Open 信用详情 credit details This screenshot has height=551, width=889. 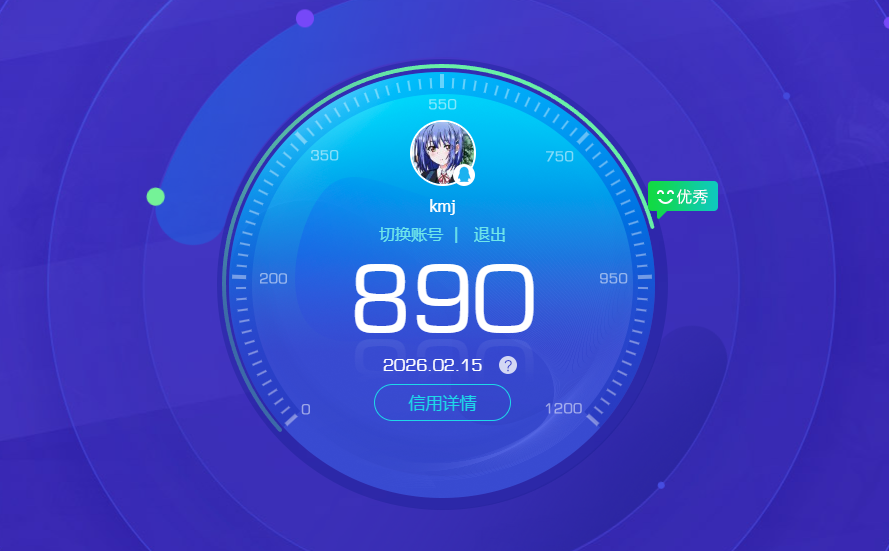pyautogui.click(x=442, y=403)
